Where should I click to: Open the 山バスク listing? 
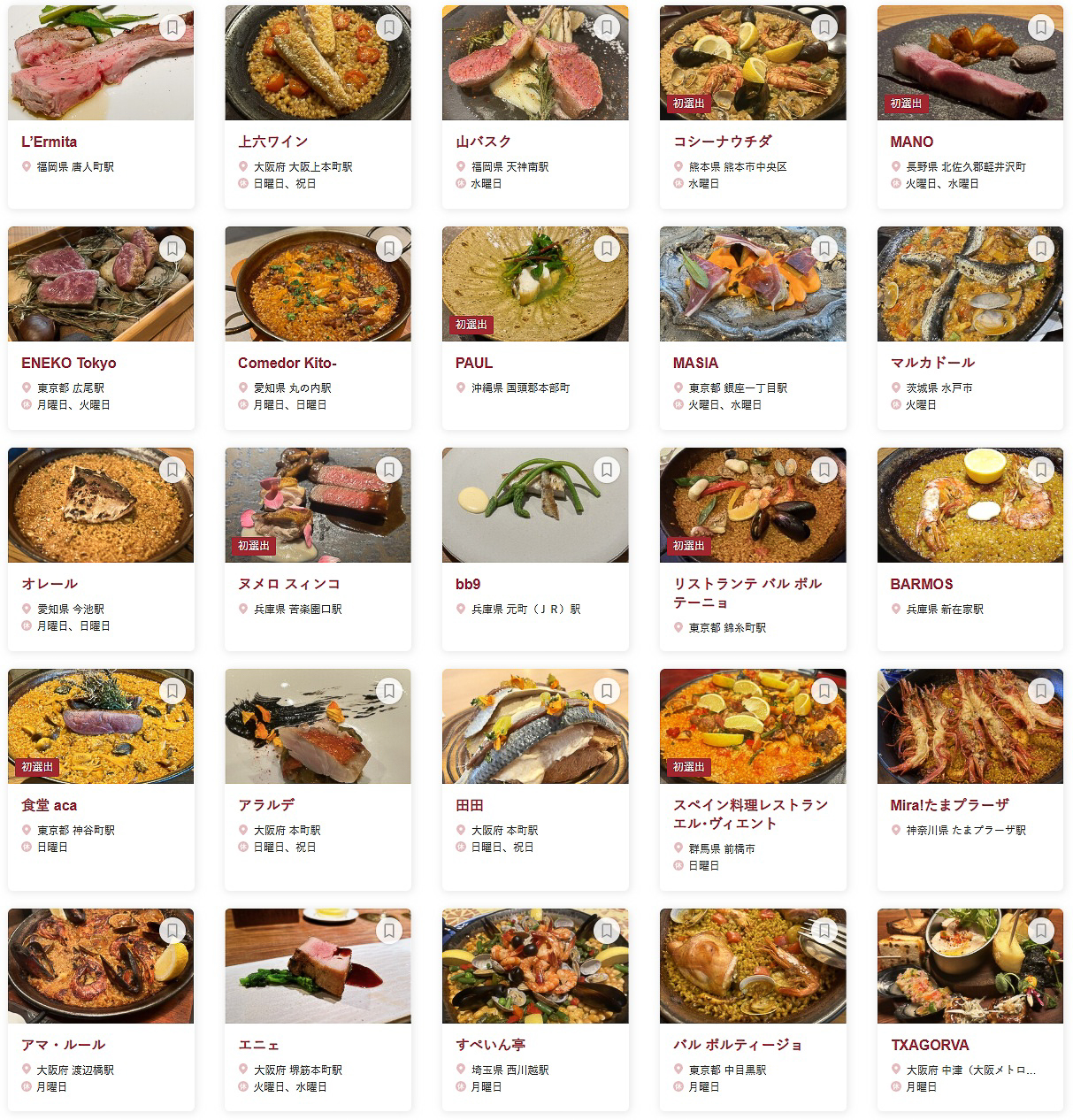tap(486, 141)
